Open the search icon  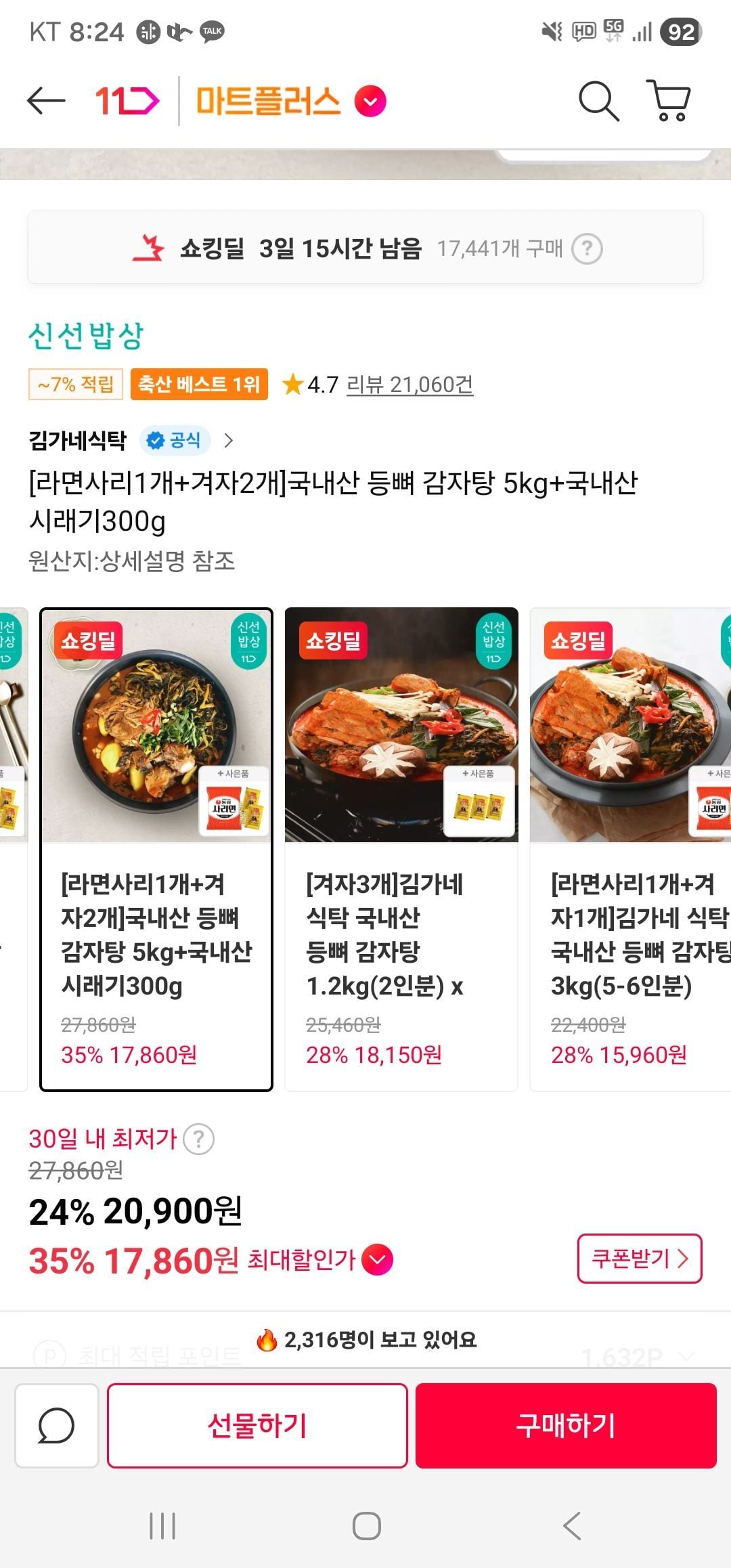[598, 102]
